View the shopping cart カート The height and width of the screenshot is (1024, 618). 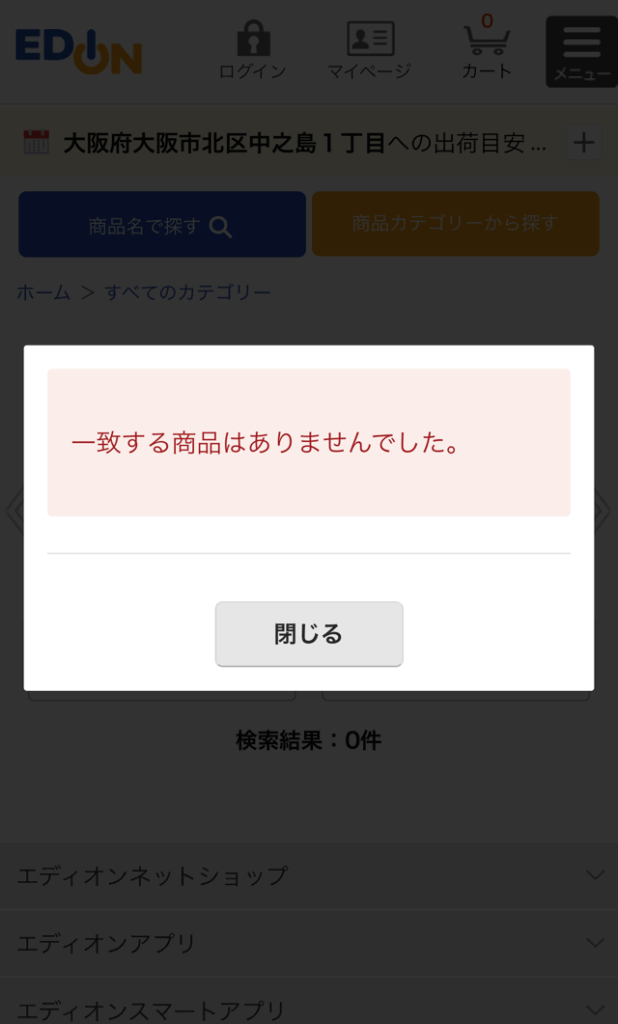486,50
